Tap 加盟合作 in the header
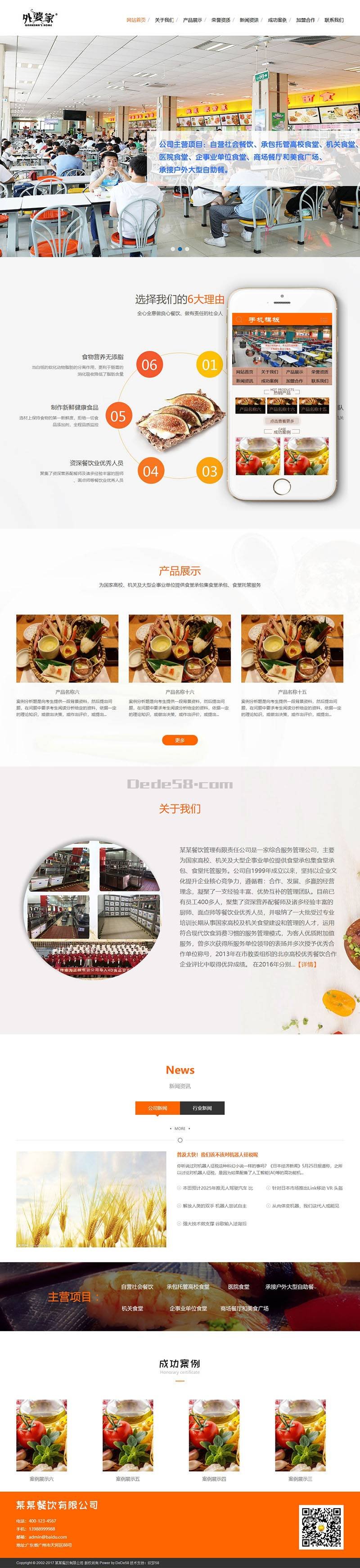This screenshot has width=360, height=1568. point(305,20)
